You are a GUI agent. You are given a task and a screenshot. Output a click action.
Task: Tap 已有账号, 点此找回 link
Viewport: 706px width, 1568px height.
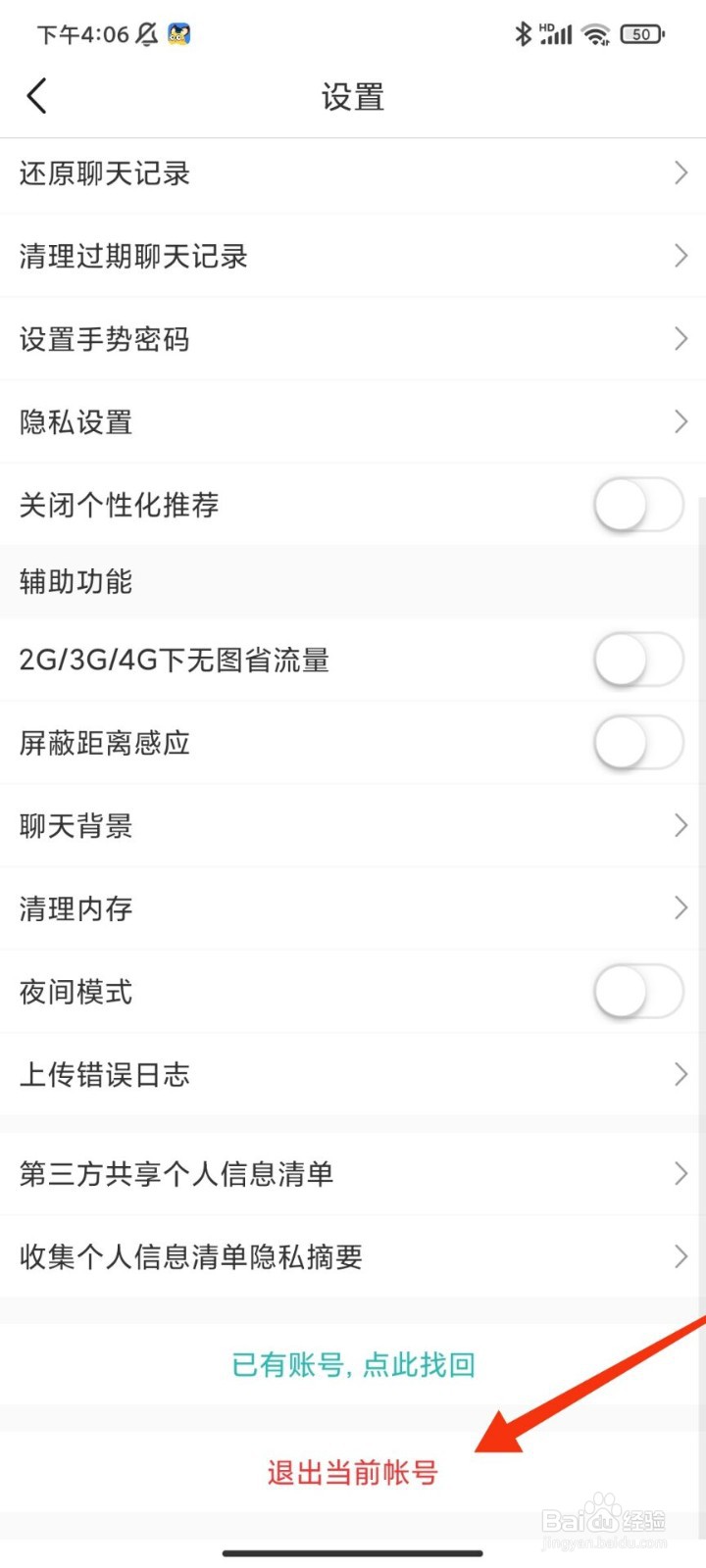(x=353, y=1363)
